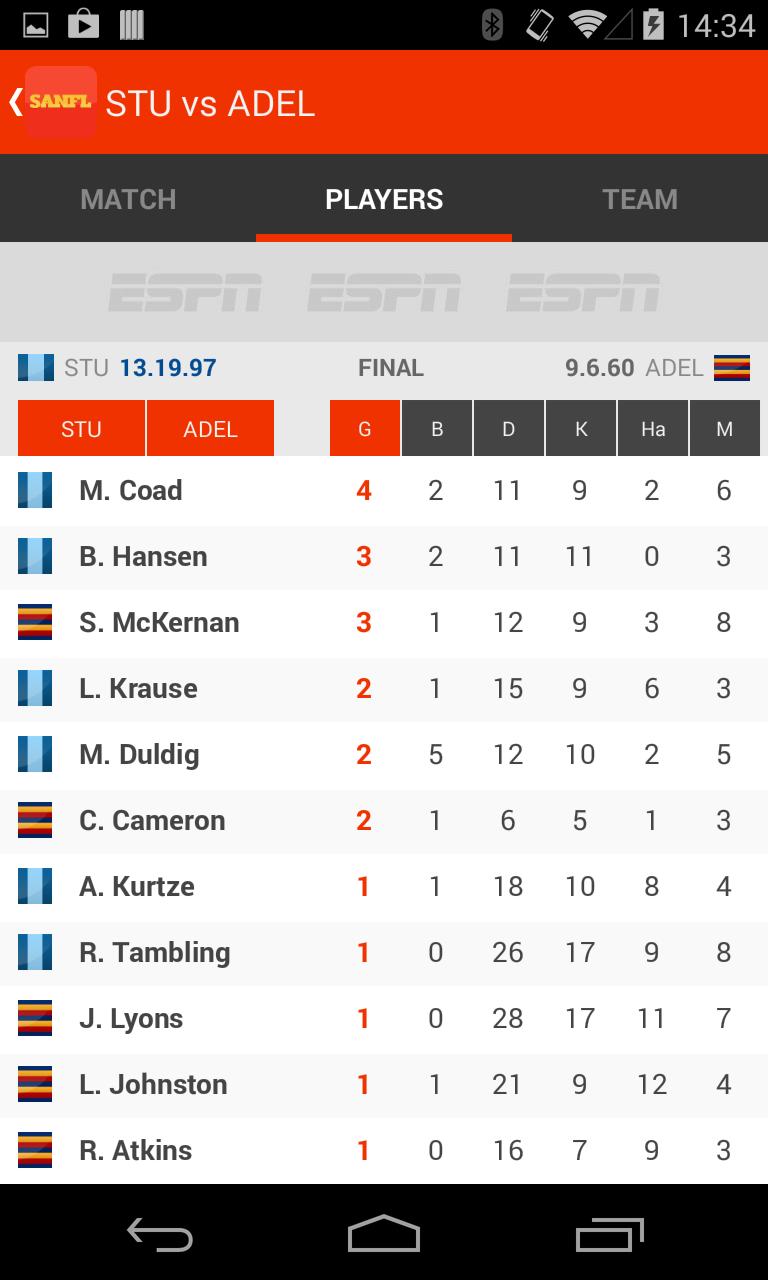This screenshot has width=768, height=1280.
Task: Go back using the SANFL header arrow
Action: 18,102
